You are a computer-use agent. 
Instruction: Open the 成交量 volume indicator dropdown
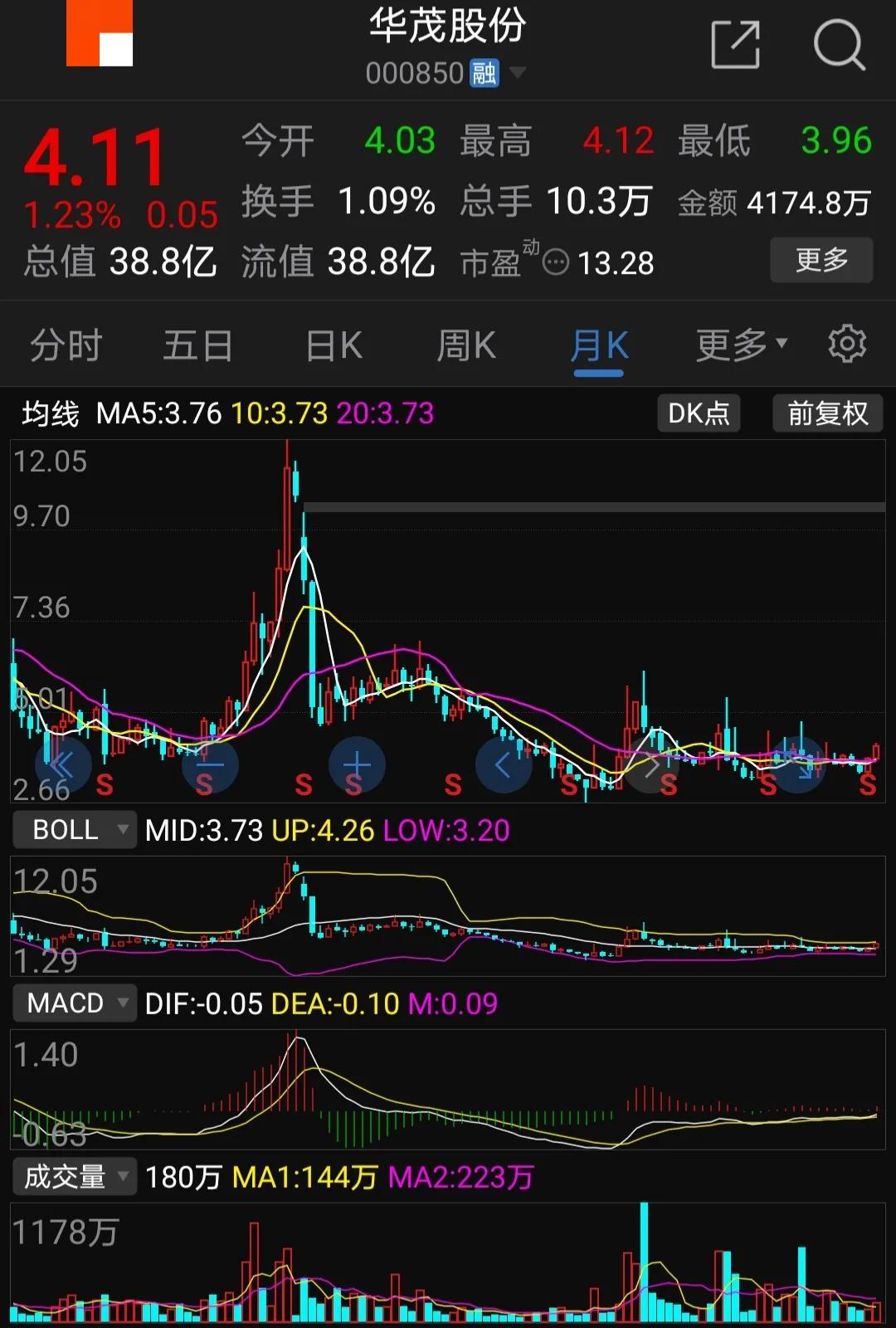point(74,1175)
